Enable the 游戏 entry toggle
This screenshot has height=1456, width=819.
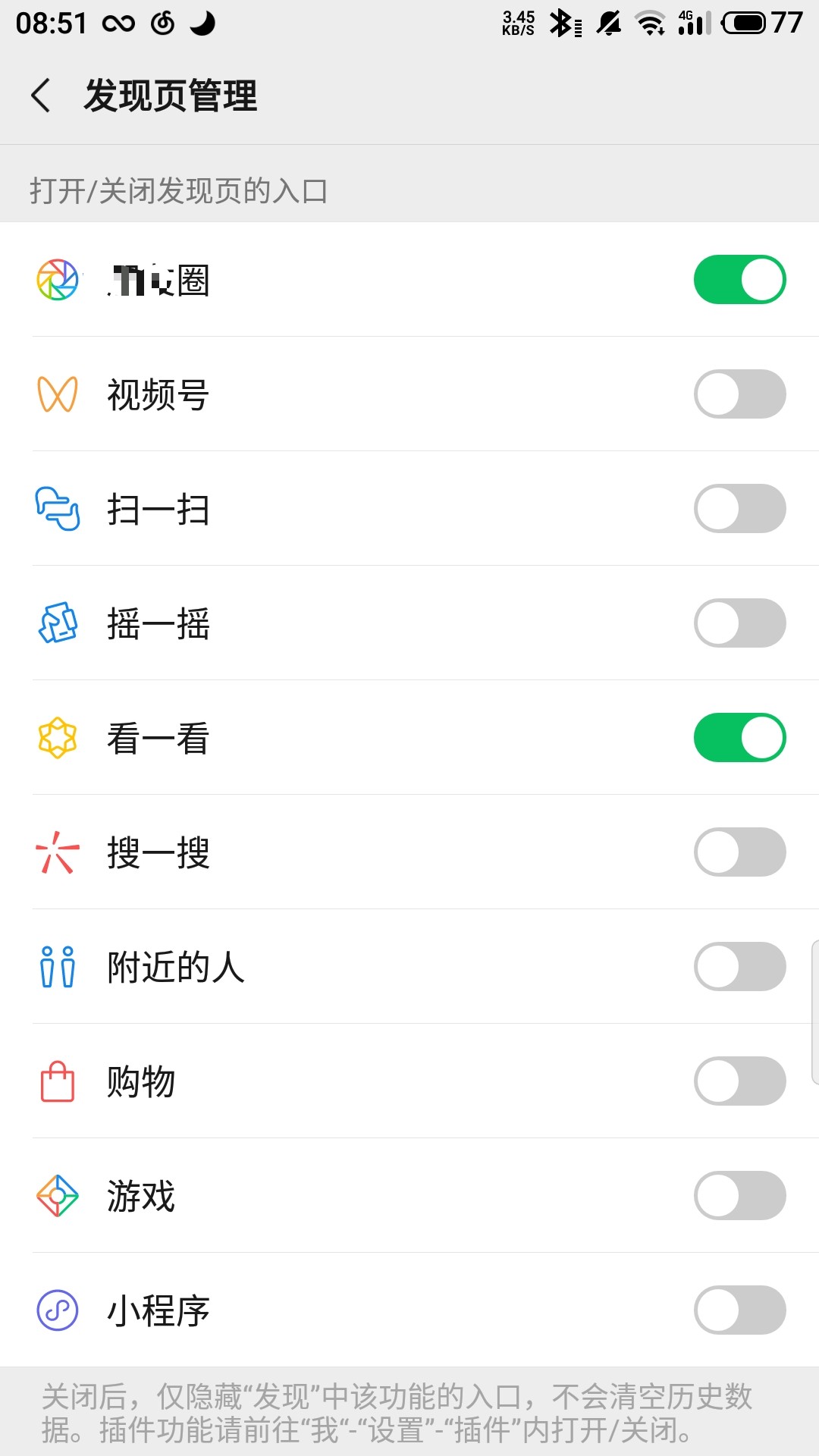tap(739, 1196)
